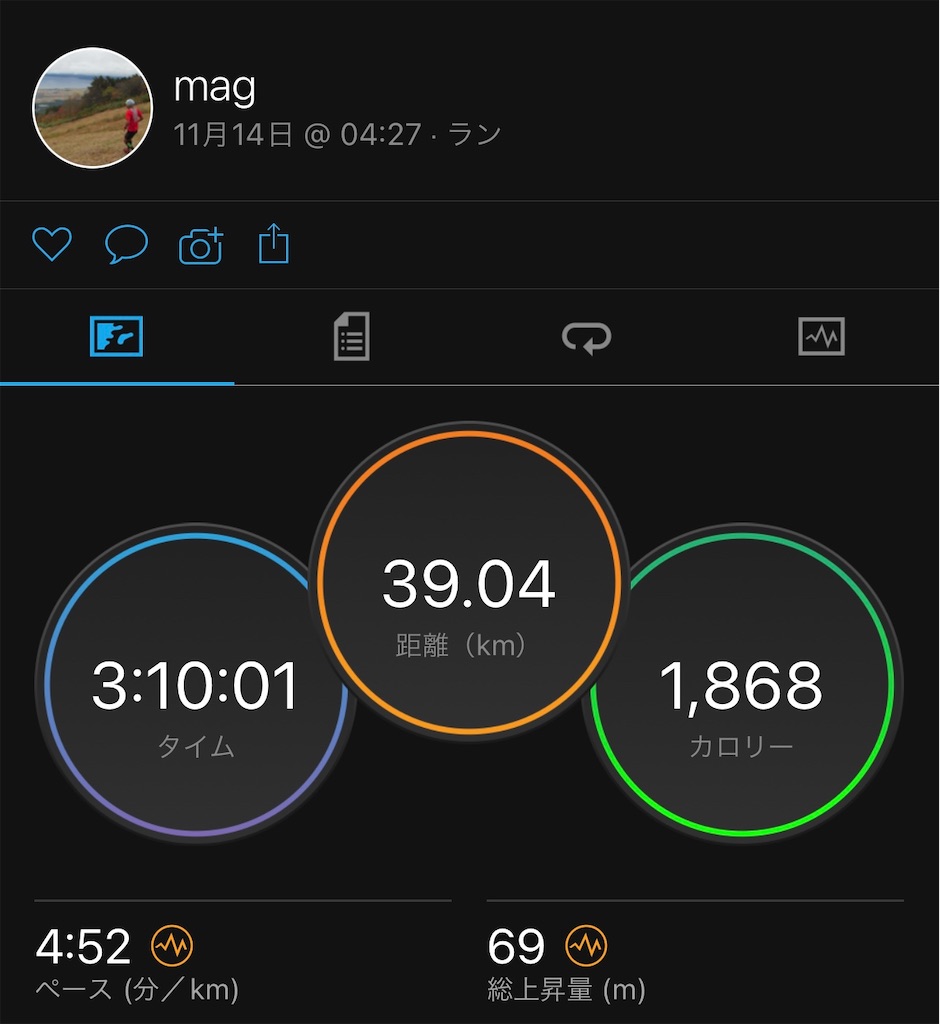Like this run activity
The height and width of the screenshot is (1024, 940).
tap(52, 244)
